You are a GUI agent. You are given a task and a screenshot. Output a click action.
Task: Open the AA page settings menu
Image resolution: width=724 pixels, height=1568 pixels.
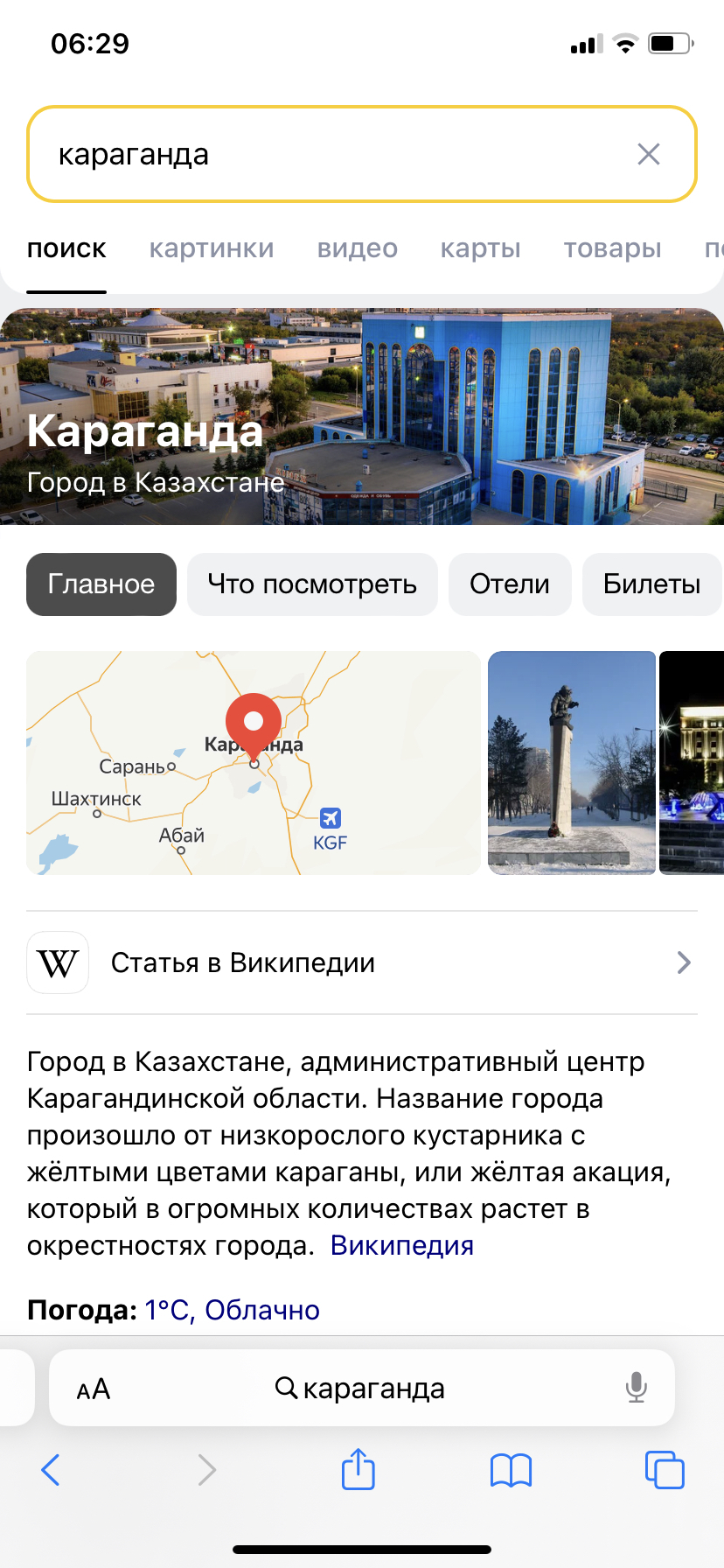(x=94, y=1389)
